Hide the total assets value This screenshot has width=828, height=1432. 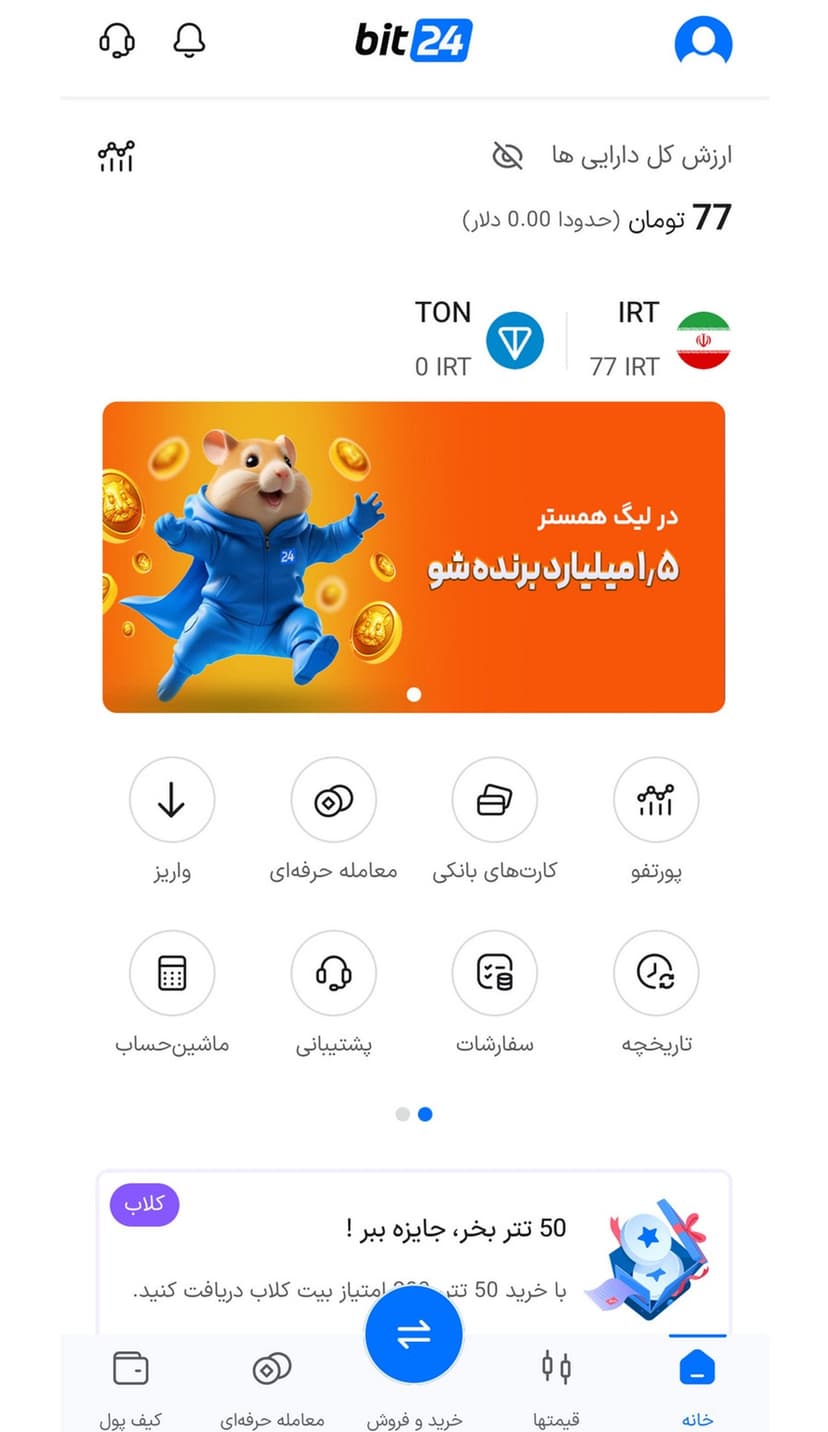tap(508, 155)
